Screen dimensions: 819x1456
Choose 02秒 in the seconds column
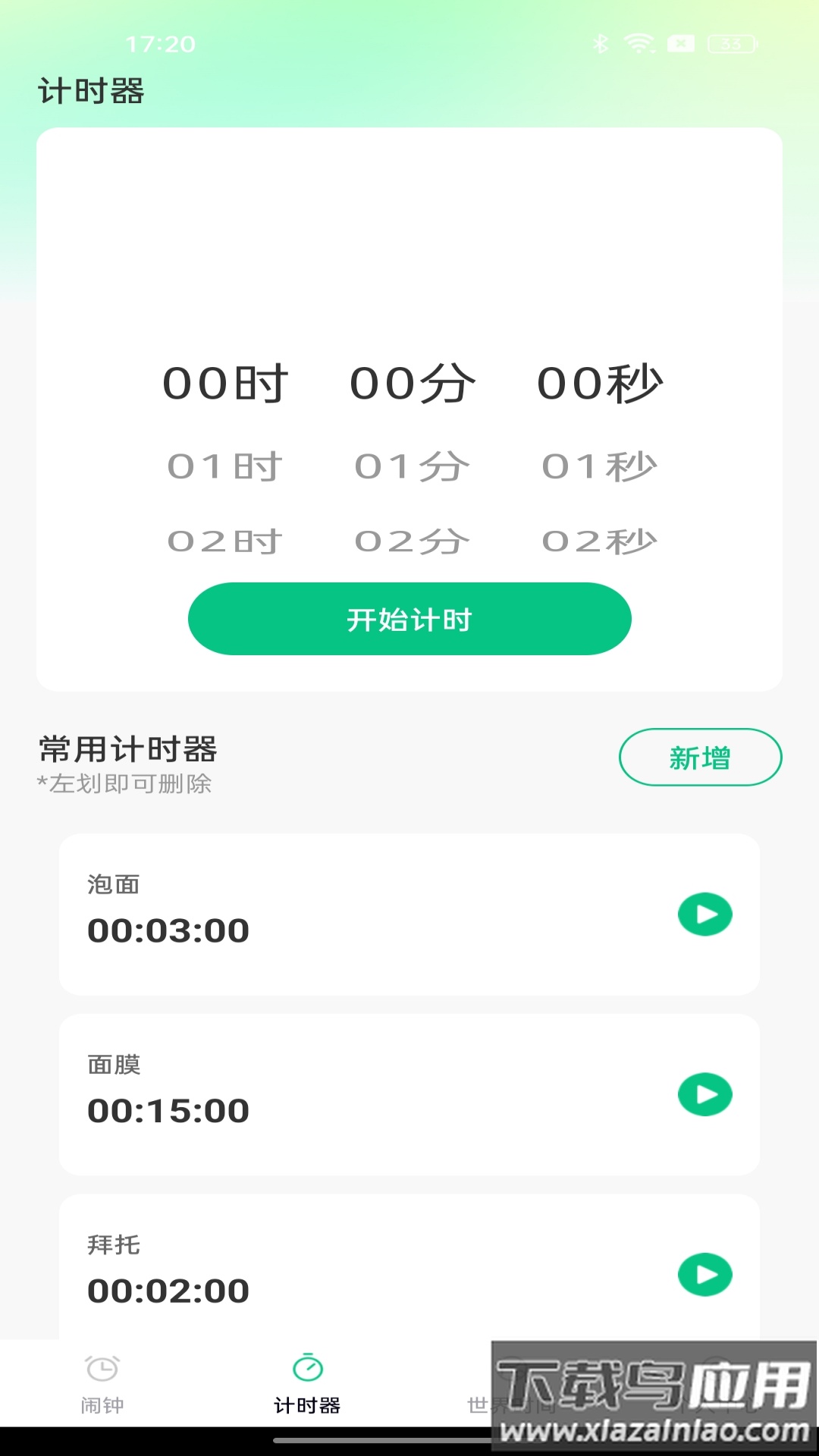[x=598, y=541]
